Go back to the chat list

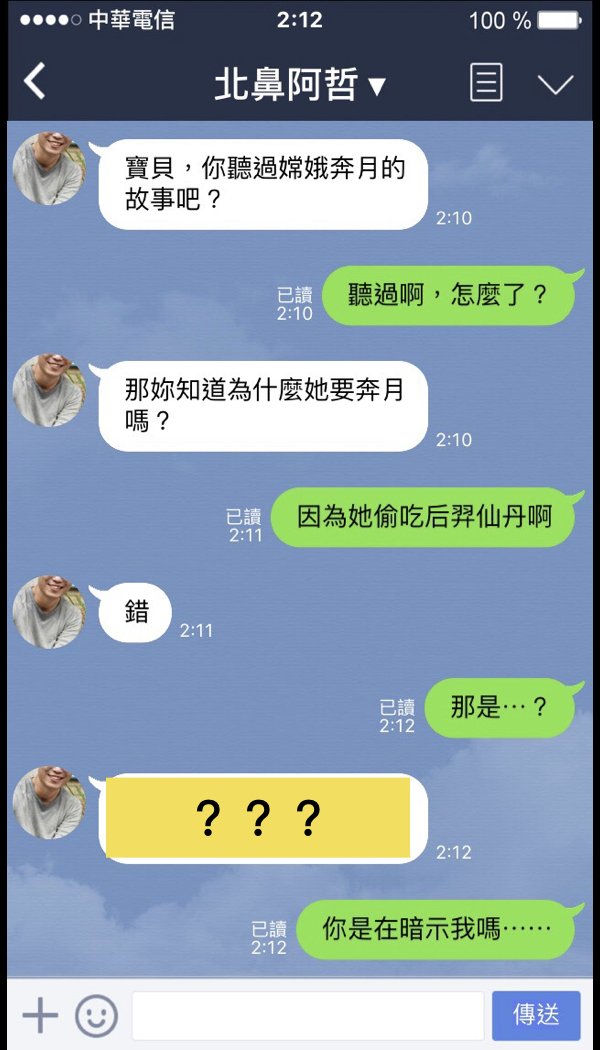[35, 82]
